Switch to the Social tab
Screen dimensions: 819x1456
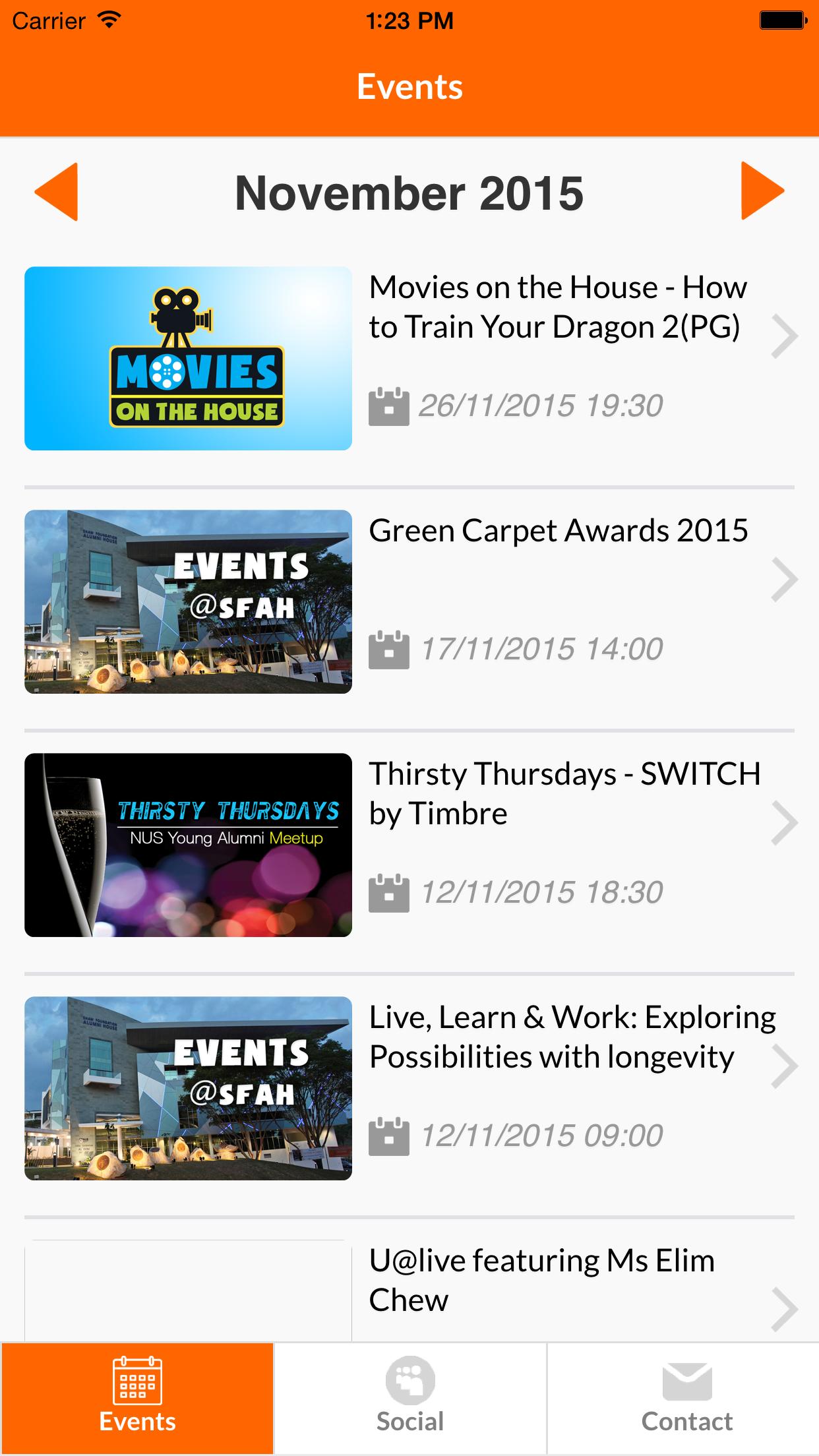coord(410,1398)
